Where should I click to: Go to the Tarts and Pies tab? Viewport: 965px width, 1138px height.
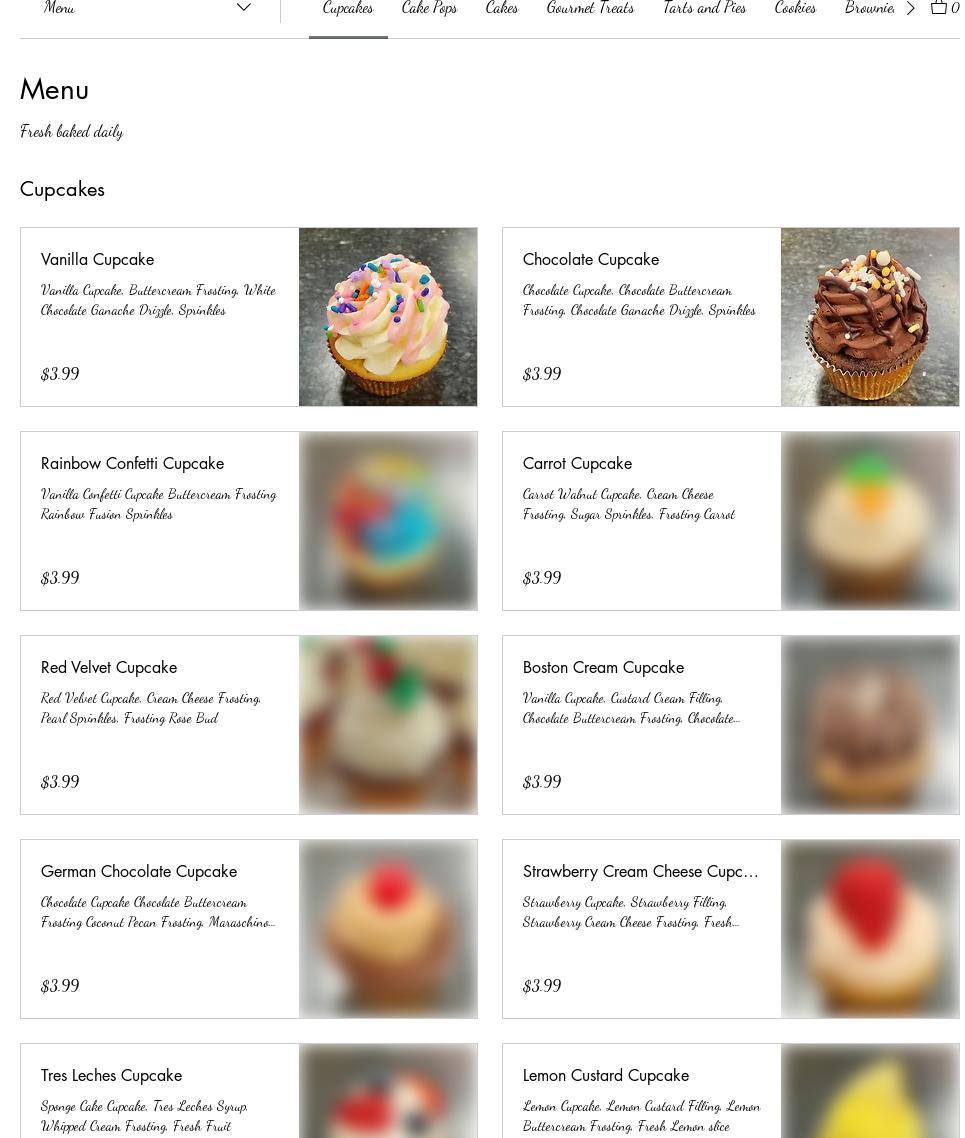pos(704,9)
